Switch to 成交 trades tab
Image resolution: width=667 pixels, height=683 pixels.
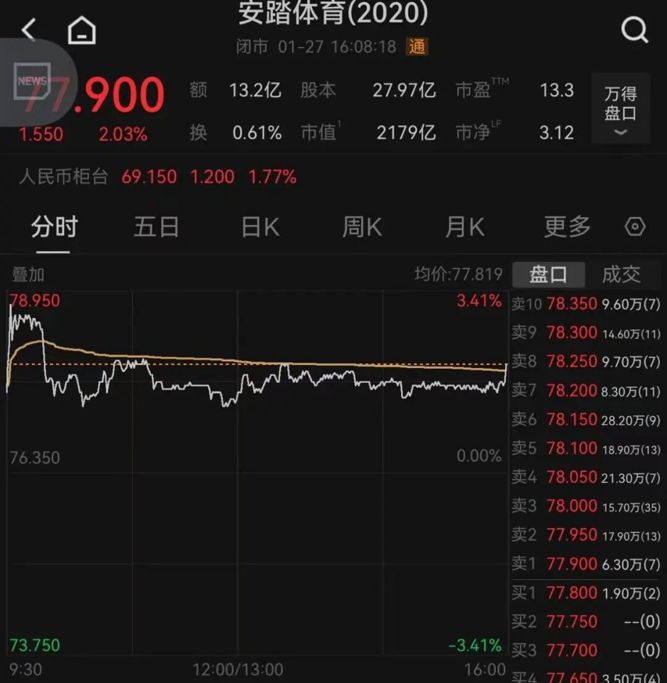(x=621, y=274)
